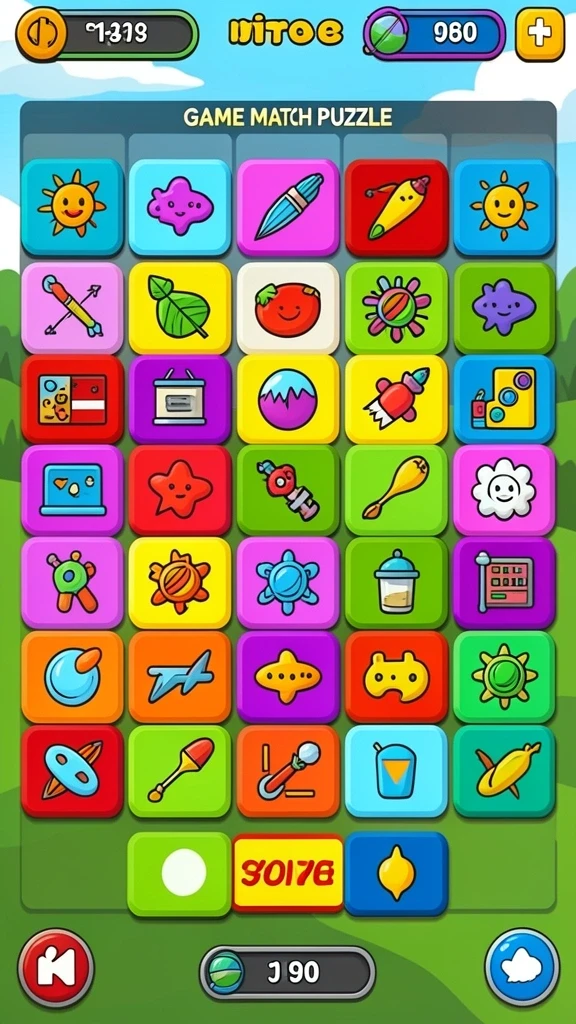Tap the blue pen on magenta tile

(x=287, y=207)
